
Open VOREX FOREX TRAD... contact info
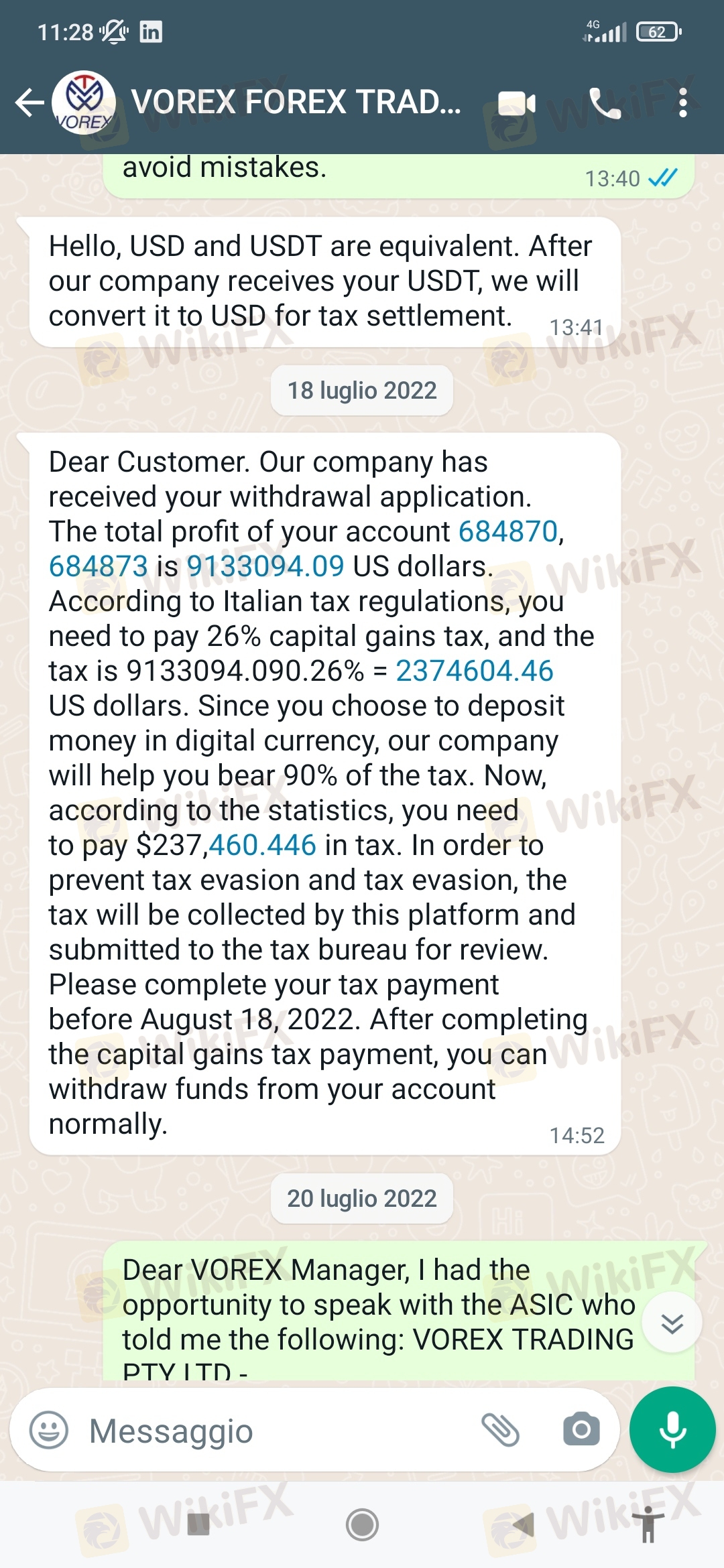click(295, 103)
